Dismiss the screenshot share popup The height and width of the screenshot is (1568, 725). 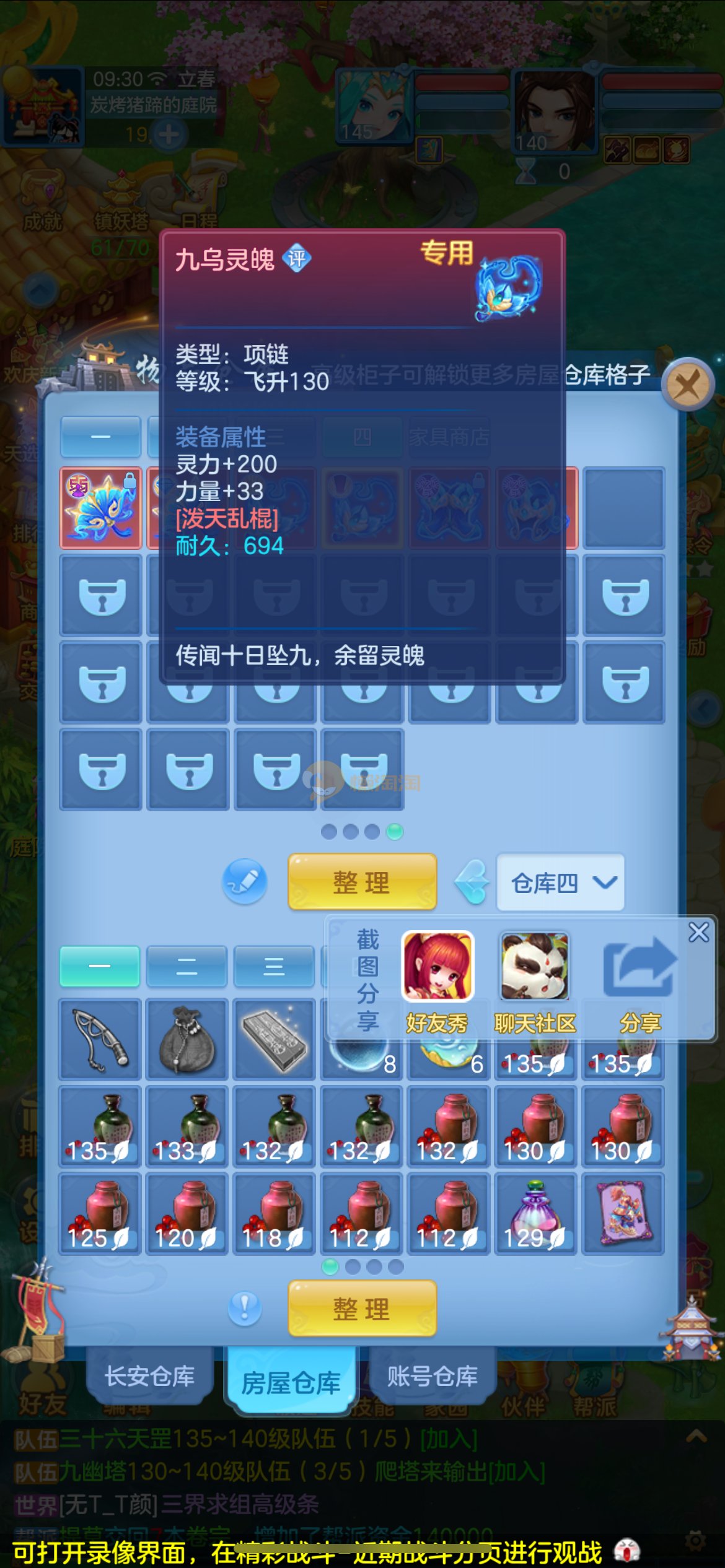point(698,932)
